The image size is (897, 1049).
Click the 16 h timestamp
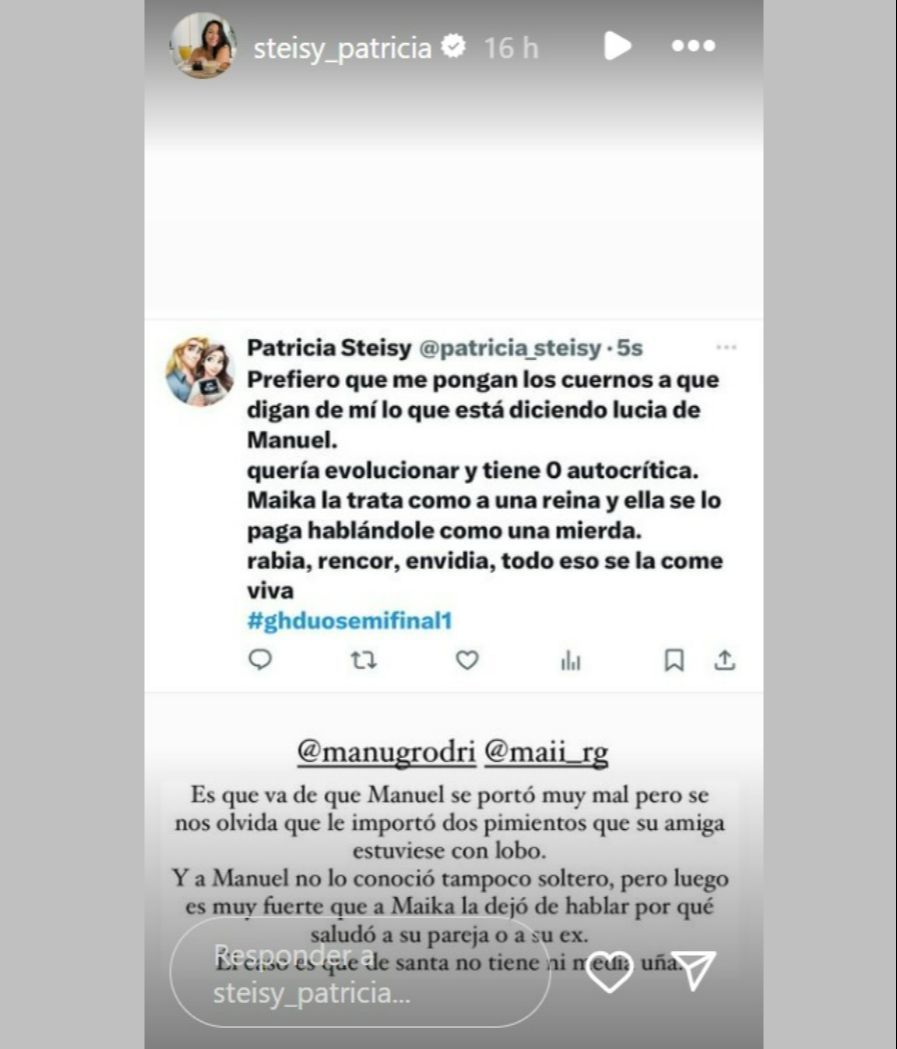click(512, 44)
